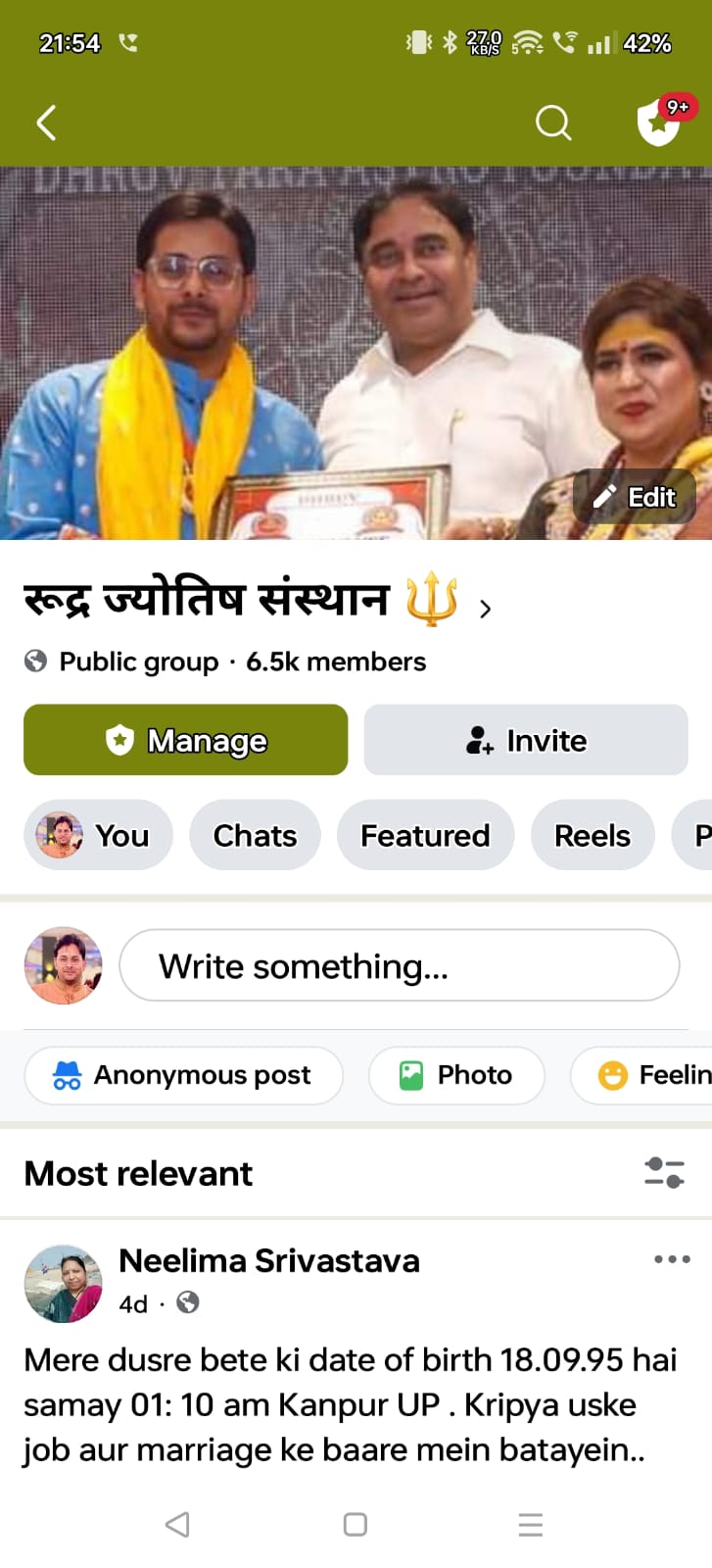
Task: Switch to the Chats chip
Action: pyautogui.click(x=255, y=835)
